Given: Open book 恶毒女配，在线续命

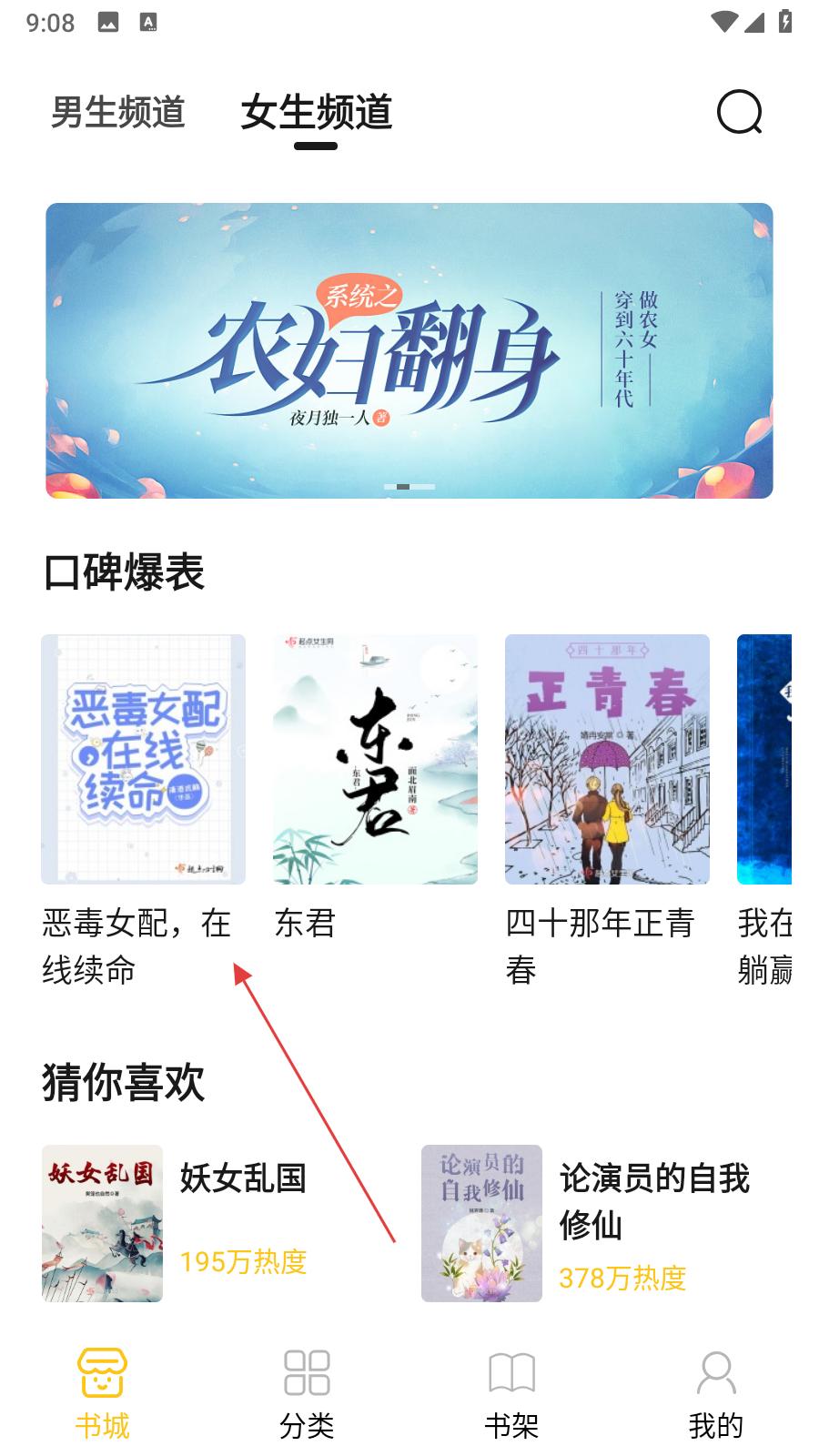Looking at the screenshot, I should [x=143, y=759].
